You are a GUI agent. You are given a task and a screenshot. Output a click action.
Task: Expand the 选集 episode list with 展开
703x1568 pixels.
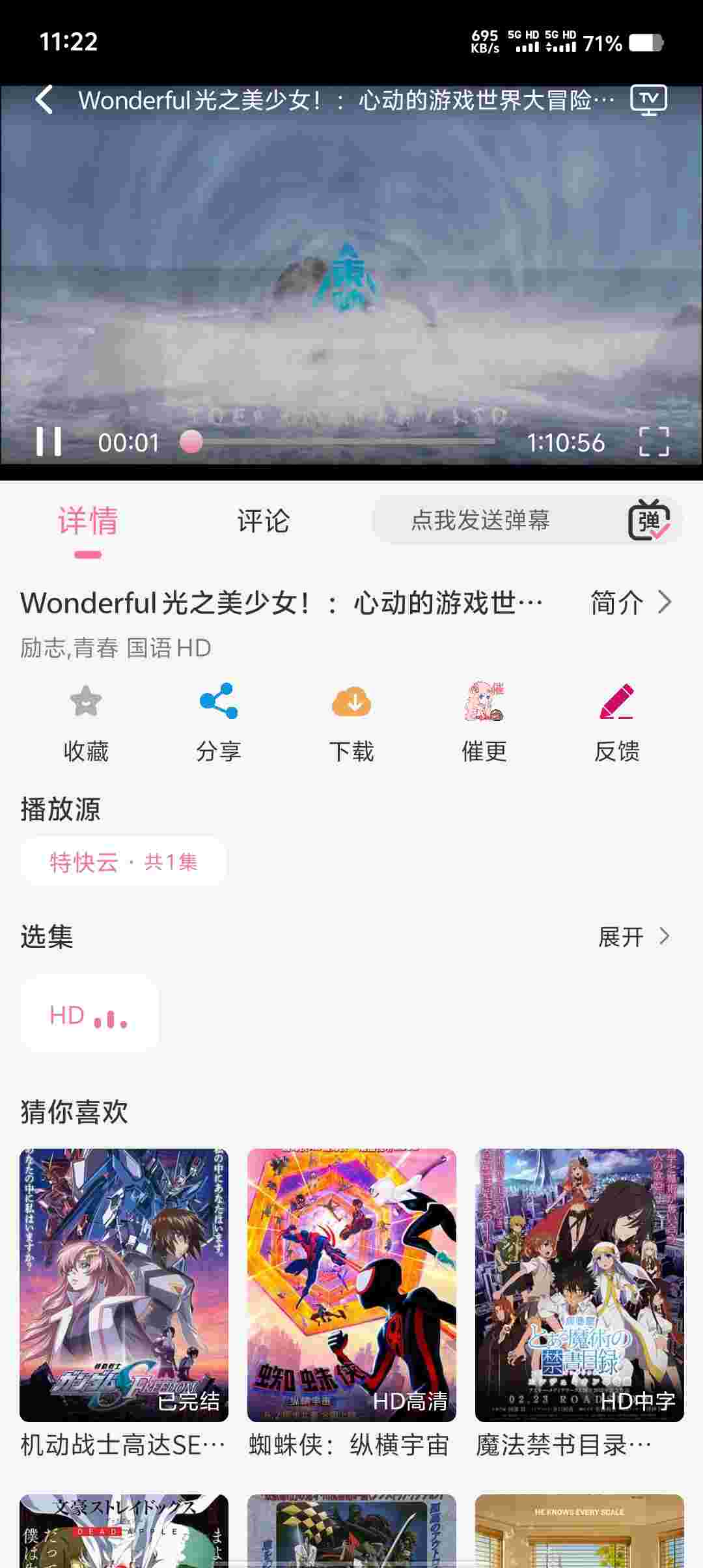click(633, 937)
